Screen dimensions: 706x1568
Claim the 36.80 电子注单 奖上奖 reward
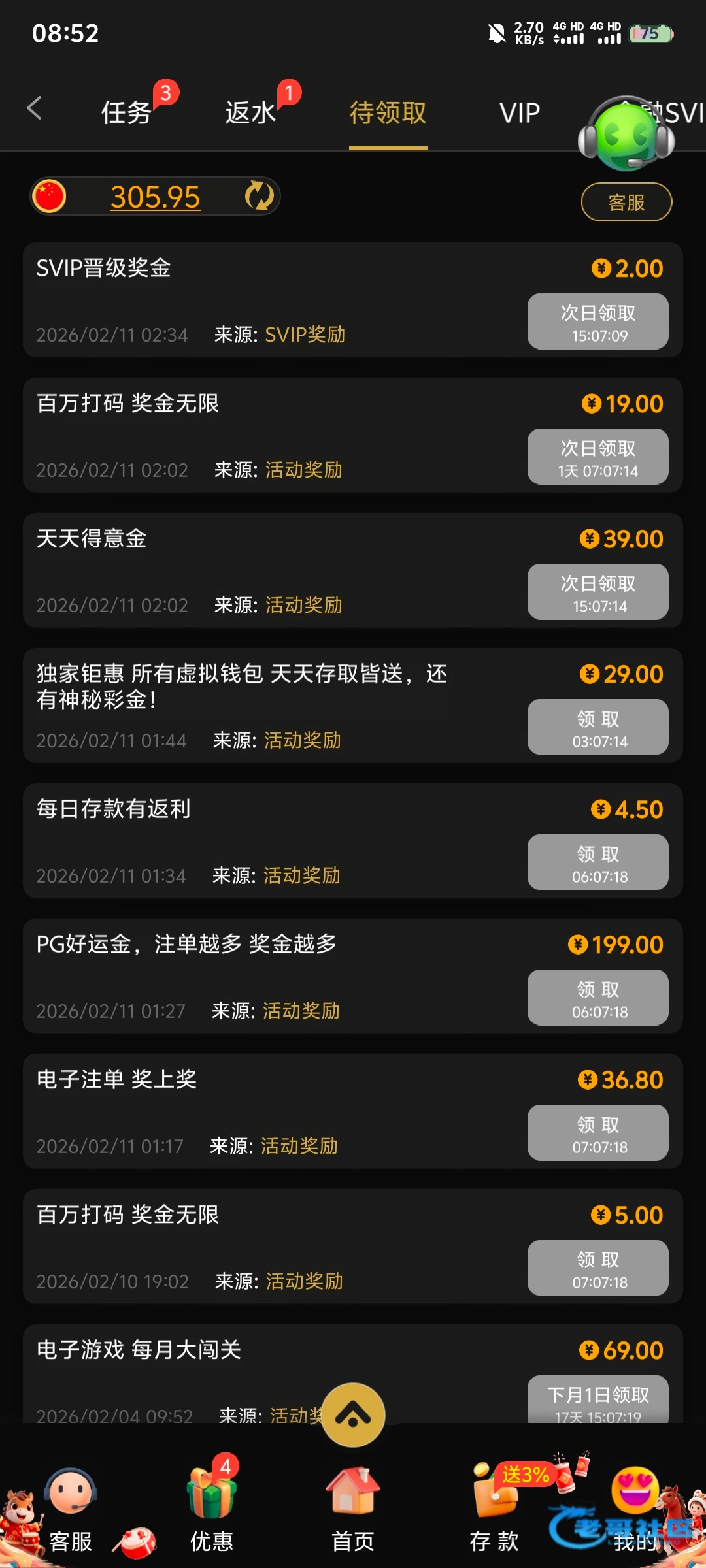(x=597, y=1133)
